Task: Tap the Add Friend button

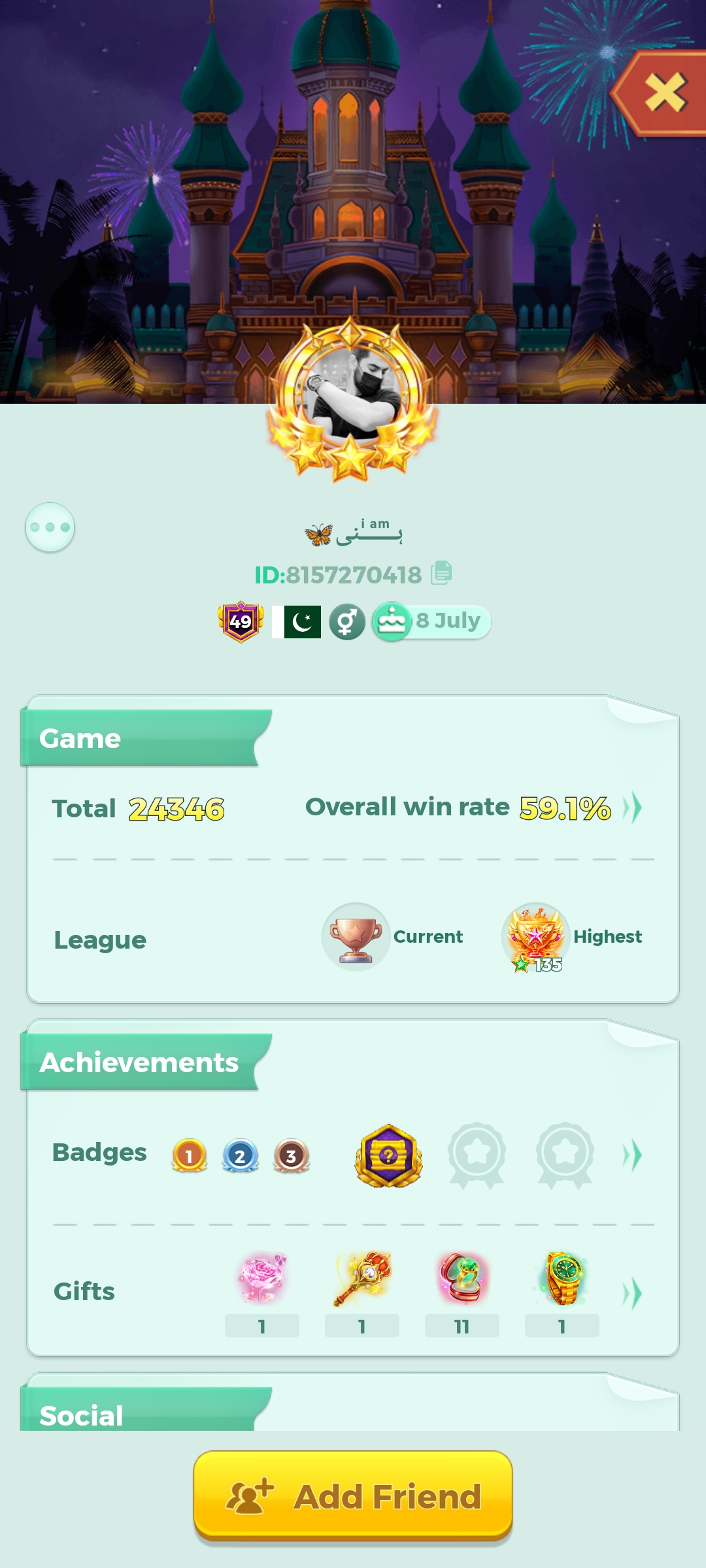Action: [x=353, y=1495]
